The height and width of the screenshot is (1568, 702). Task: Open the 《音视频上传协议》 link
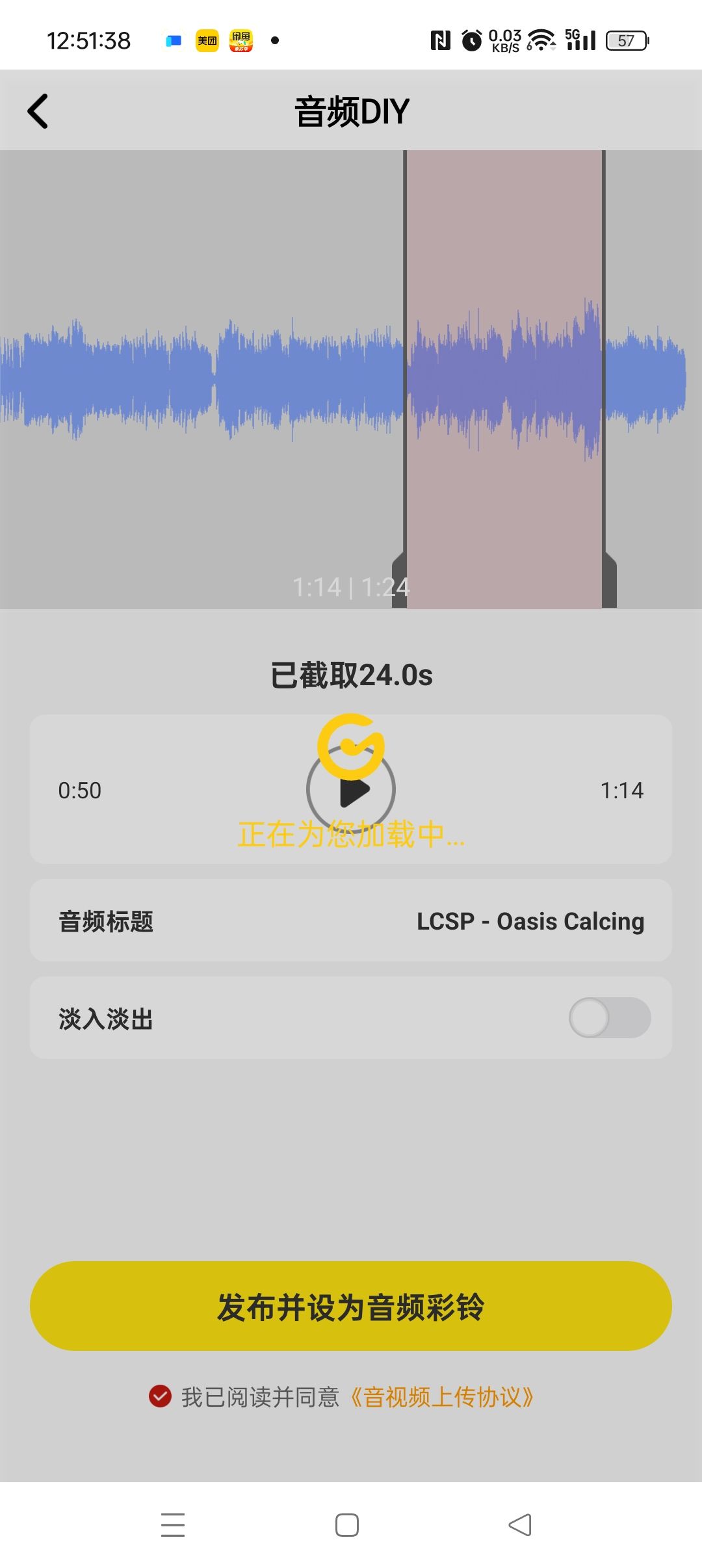click(x=442, y=1397)
